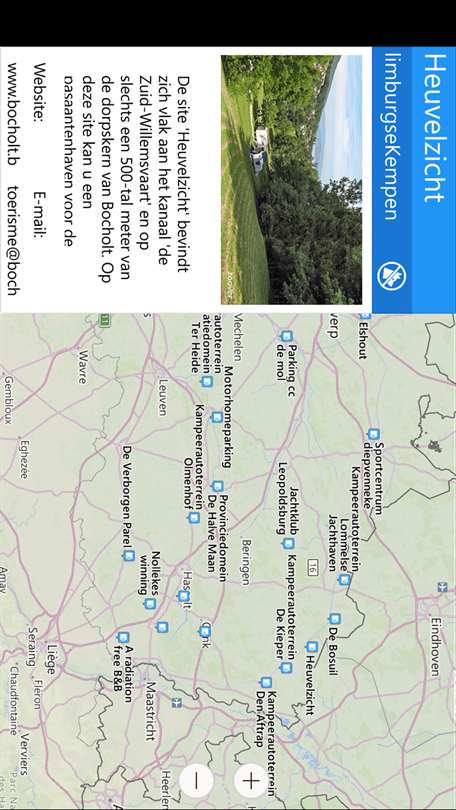Select the De Verborgen Parel marker

coord(129,555)
